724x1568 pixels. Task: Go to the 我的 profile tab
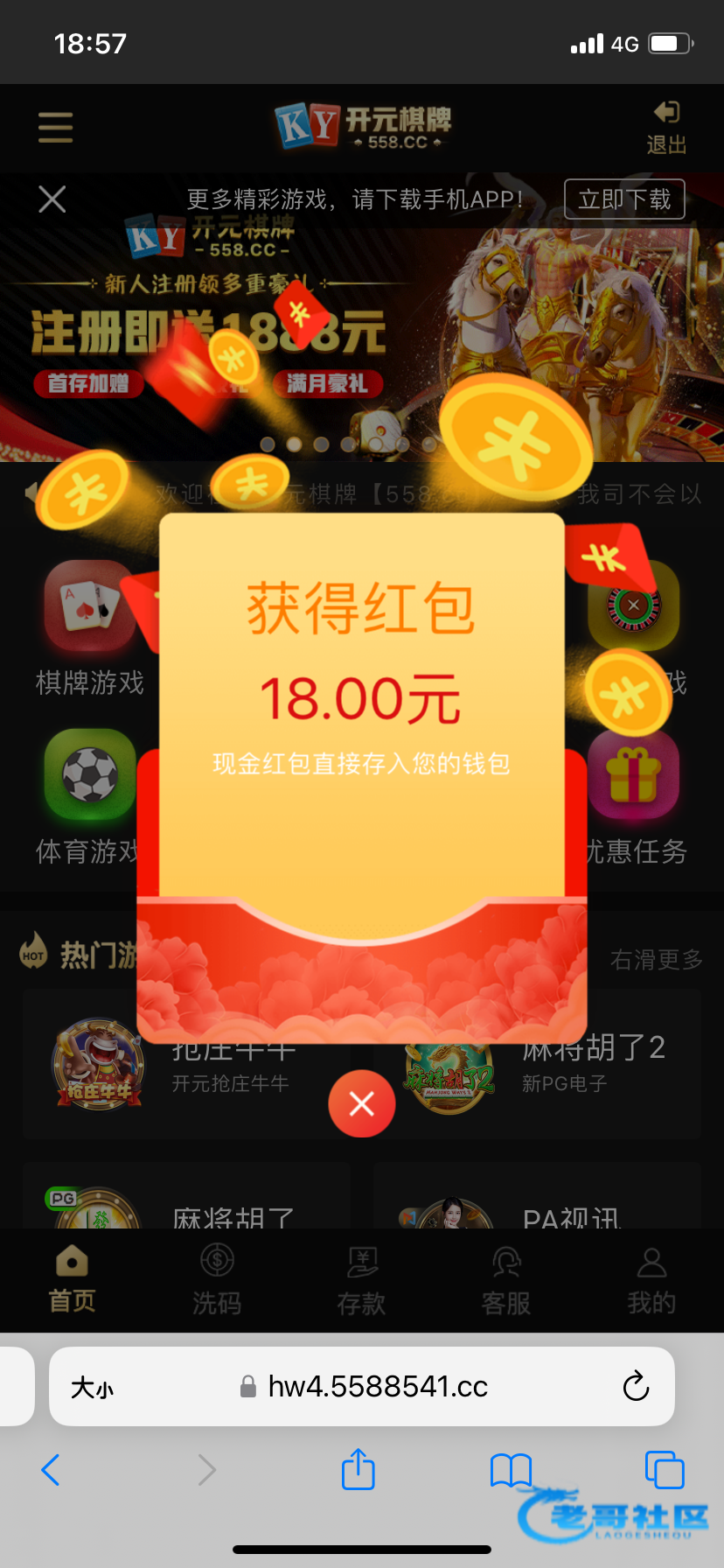(651, 1279)
